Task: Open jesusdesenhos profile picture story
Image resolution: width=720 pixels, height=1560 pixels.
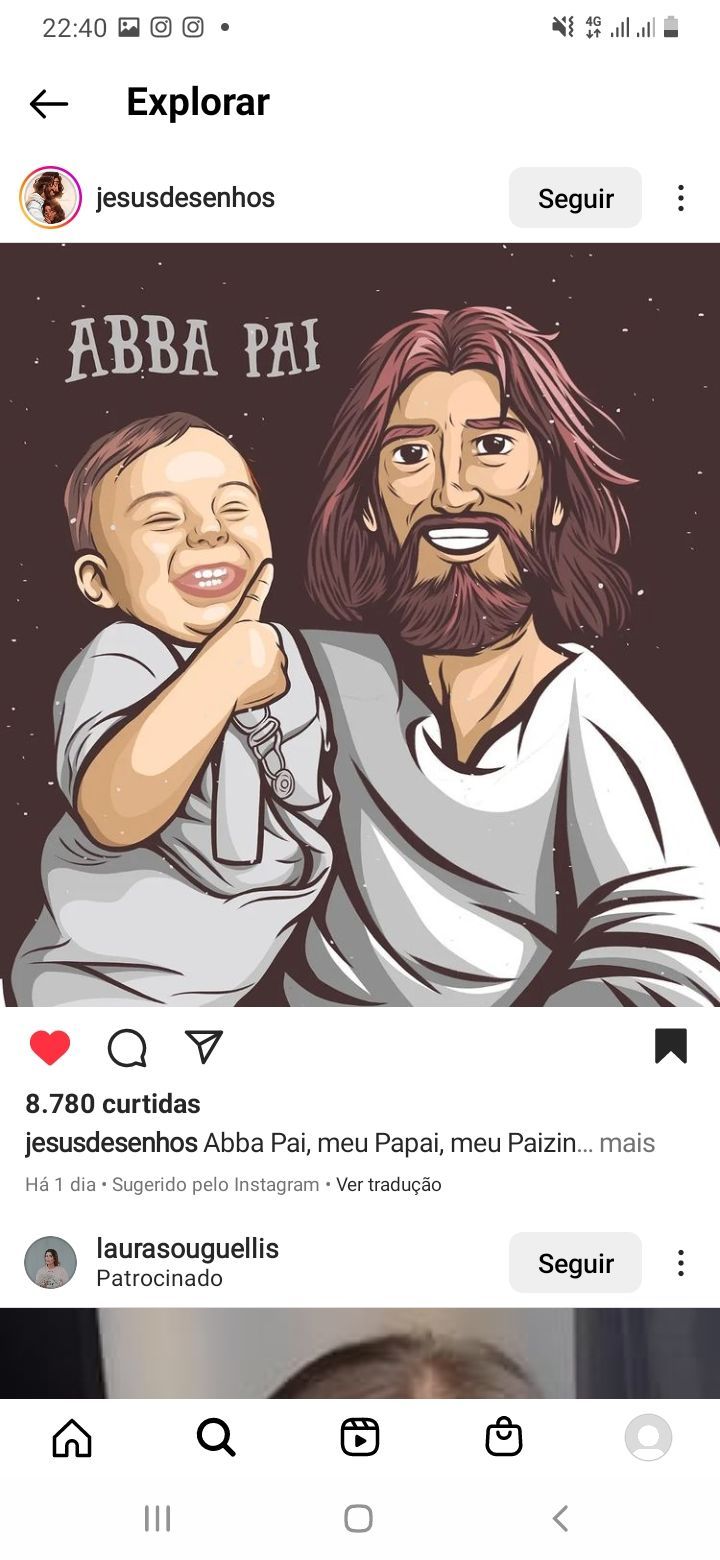Action: [x=50, y=198]
